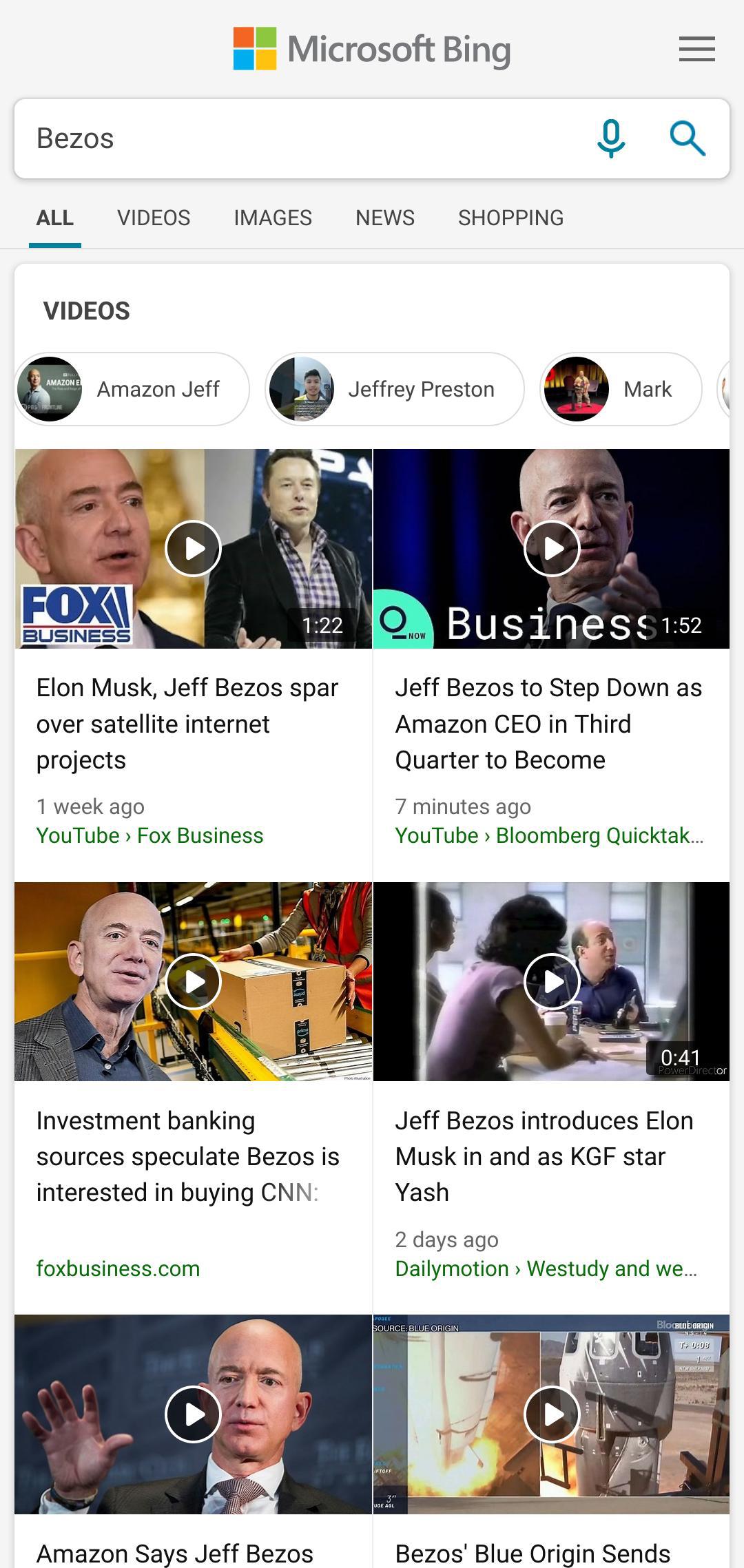Screen dimensions: 744x1568
Task: Tap the magnifying glass search icon
Action: (x=688, y=138)
